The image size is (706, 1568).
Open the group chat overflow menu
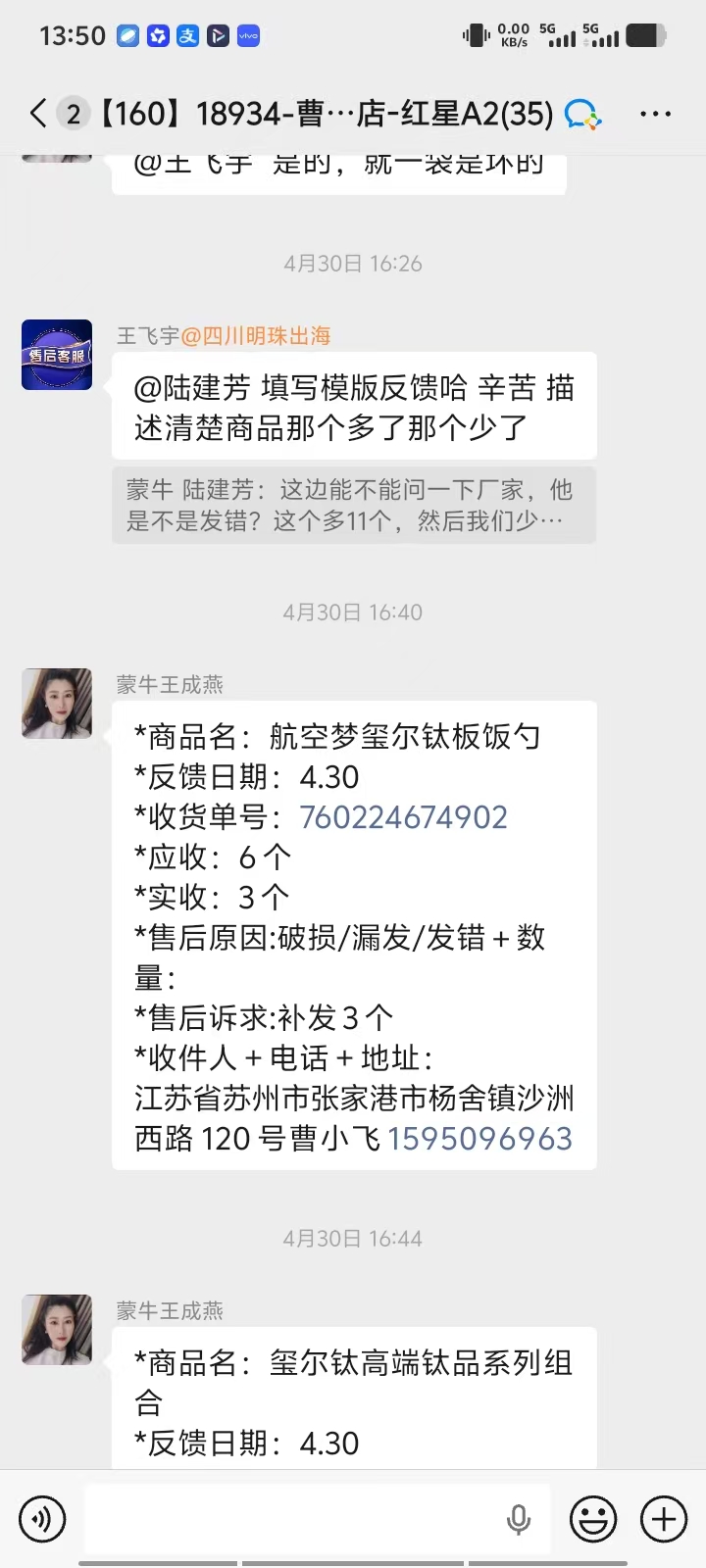(655, 114)
